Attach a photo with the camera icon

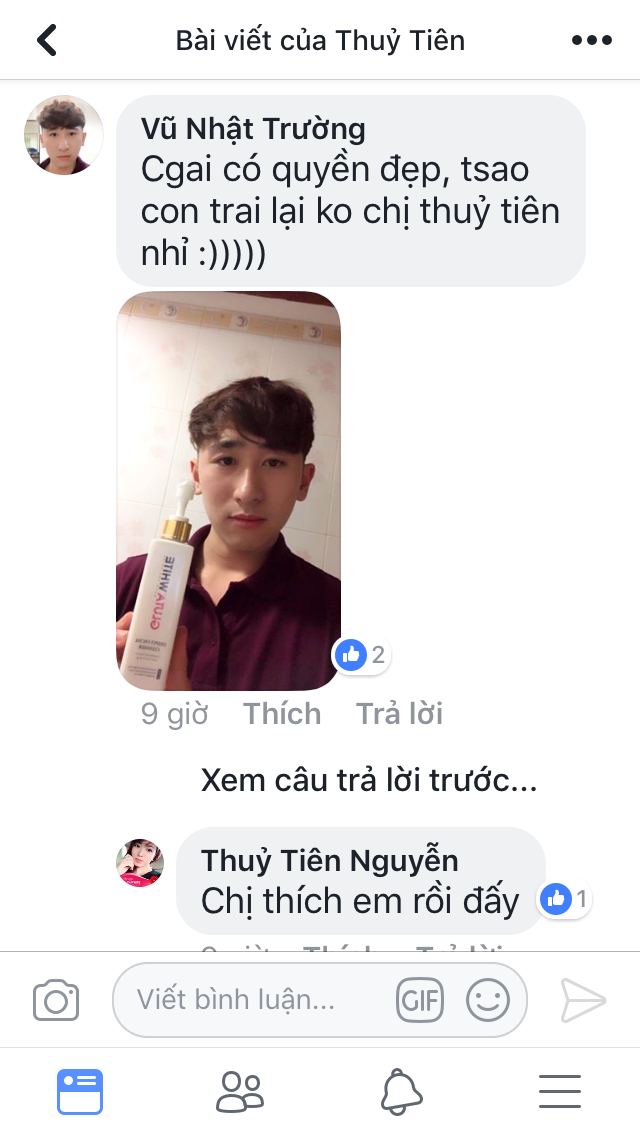coord(56,1001)
